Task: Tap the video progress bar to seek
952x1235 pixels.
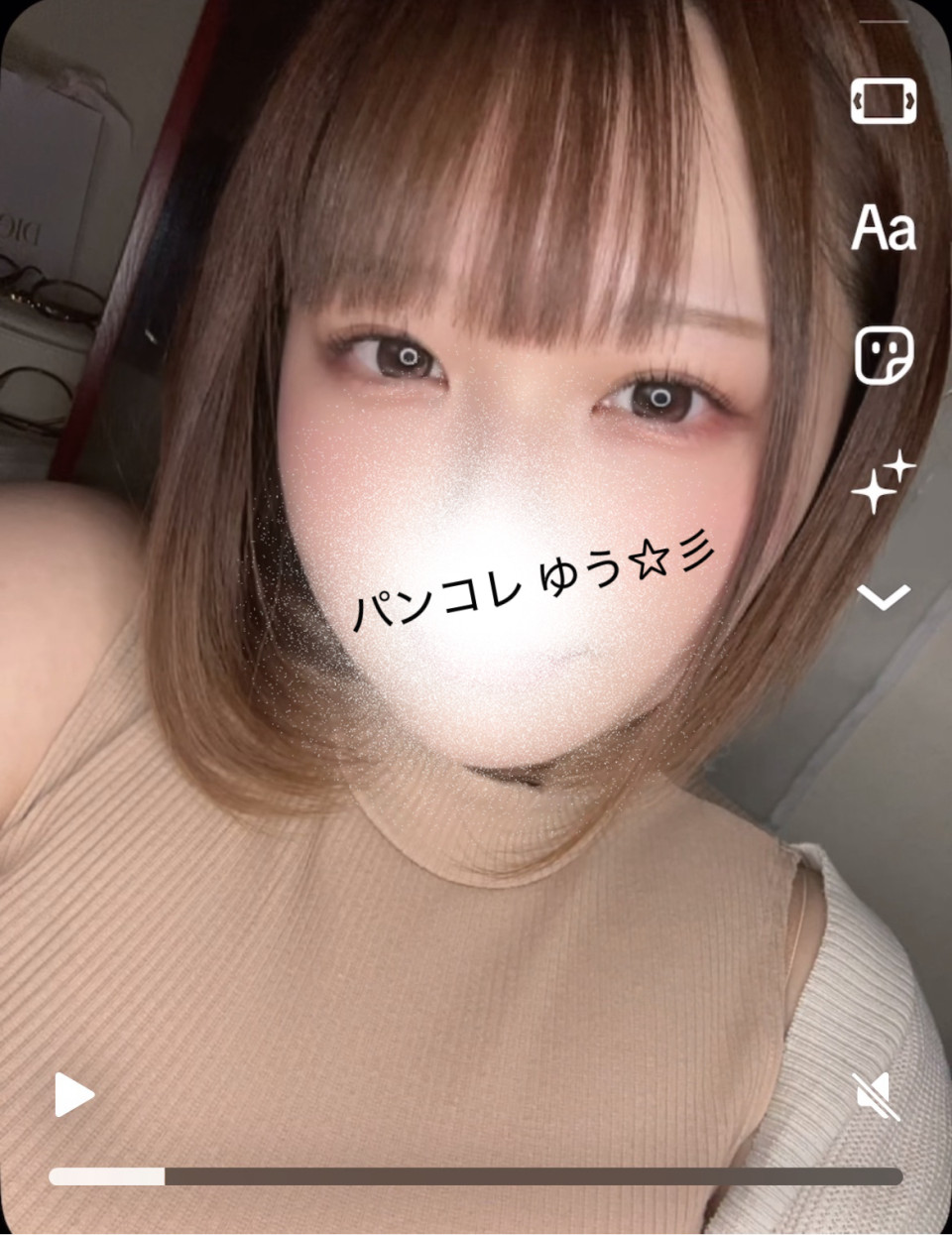Action: (476, 1176)
